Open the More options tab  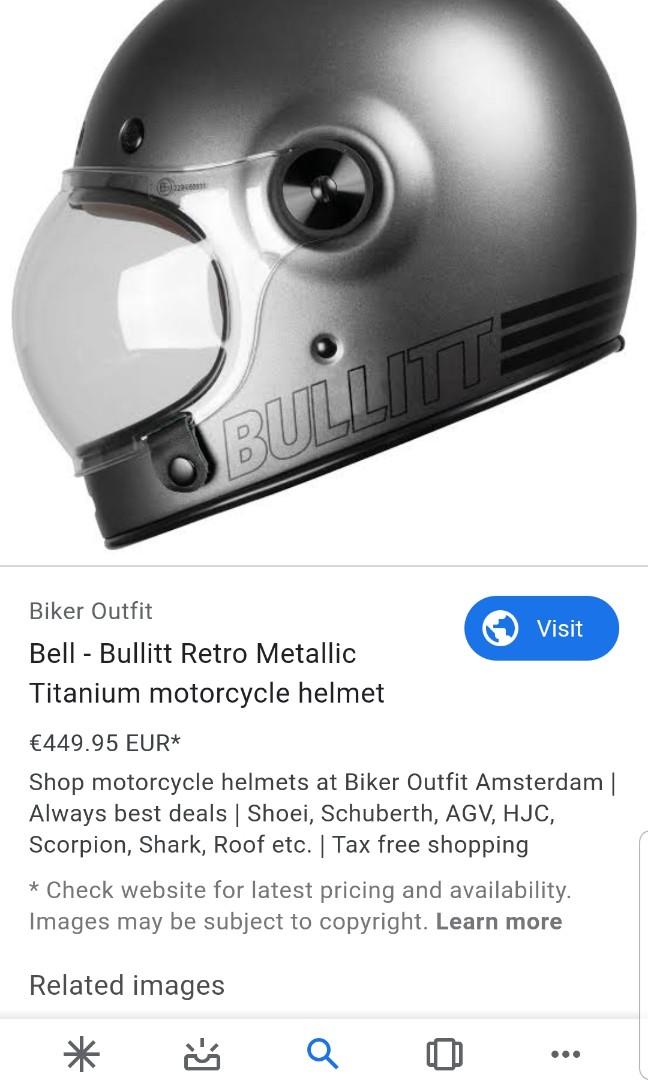click(565, 1052)
